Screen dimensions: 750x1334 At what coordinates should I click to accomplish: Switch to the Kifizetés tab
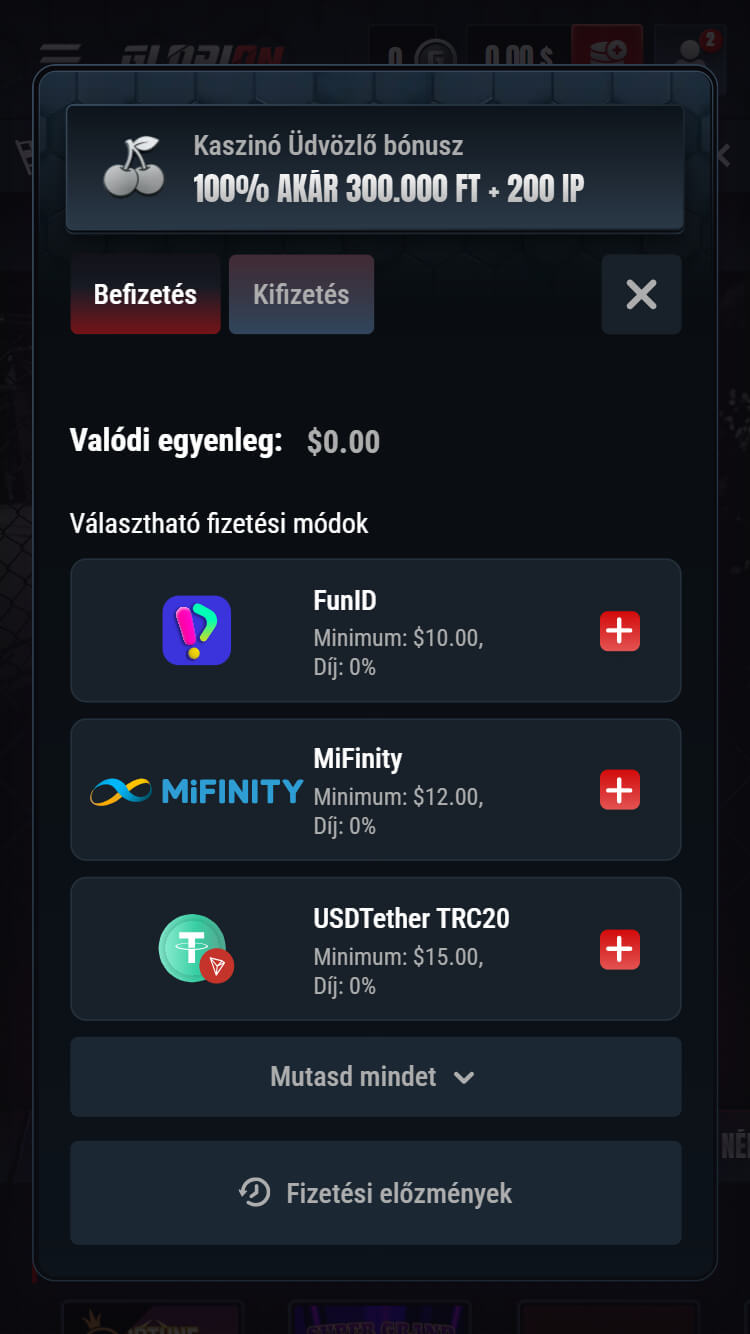[301, 294]
